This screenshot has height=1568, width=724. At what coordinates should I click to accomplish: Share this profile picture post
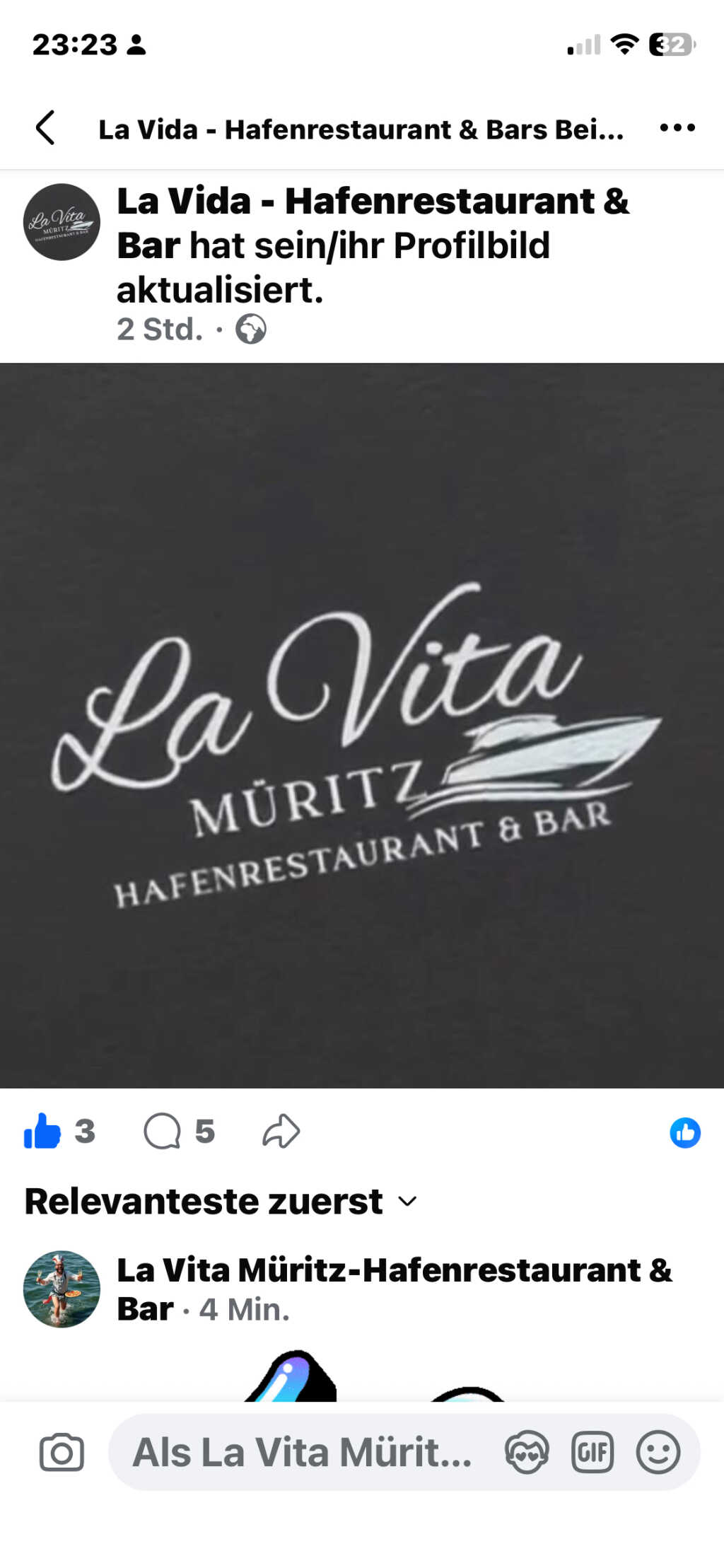click(x=281, y=1132)
